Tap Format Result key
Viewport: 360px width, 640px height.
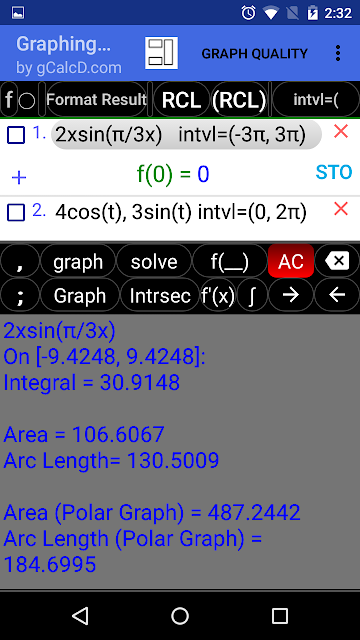(x=96, y=100)
